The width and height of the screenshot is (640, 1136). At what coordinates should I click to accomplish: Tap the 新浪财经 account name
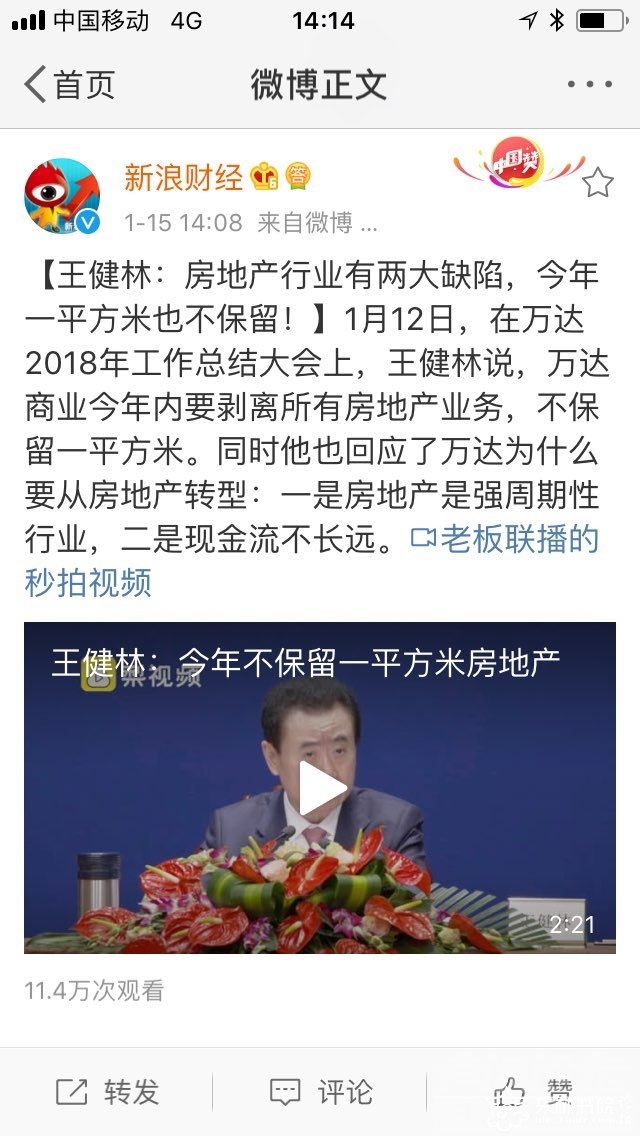click(183, 178)
